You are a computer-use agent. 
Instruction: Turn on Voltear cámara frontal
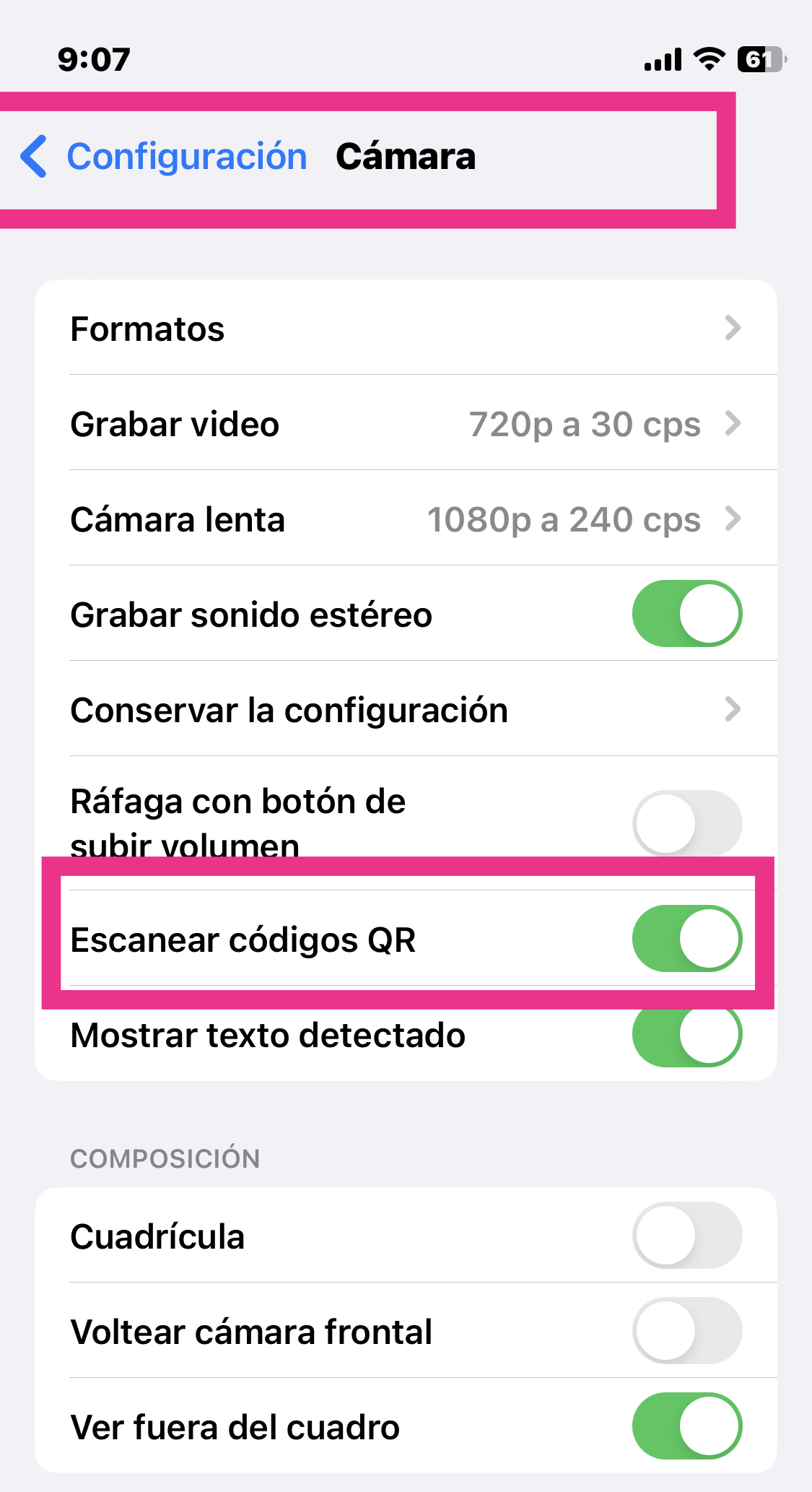click(x=686, y=1331)
